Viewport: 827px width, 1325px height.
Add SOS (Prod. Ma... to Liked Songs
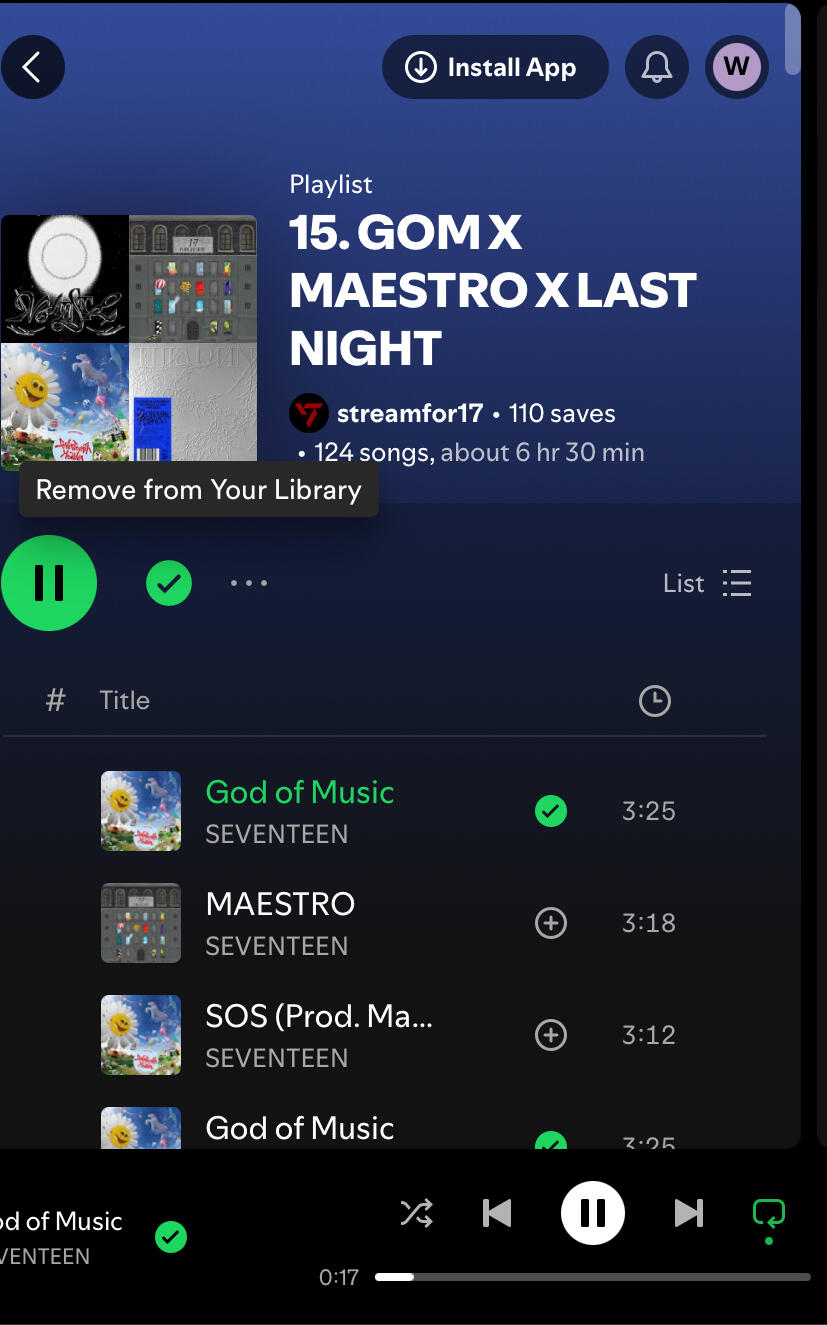(x=551, y=1035)
